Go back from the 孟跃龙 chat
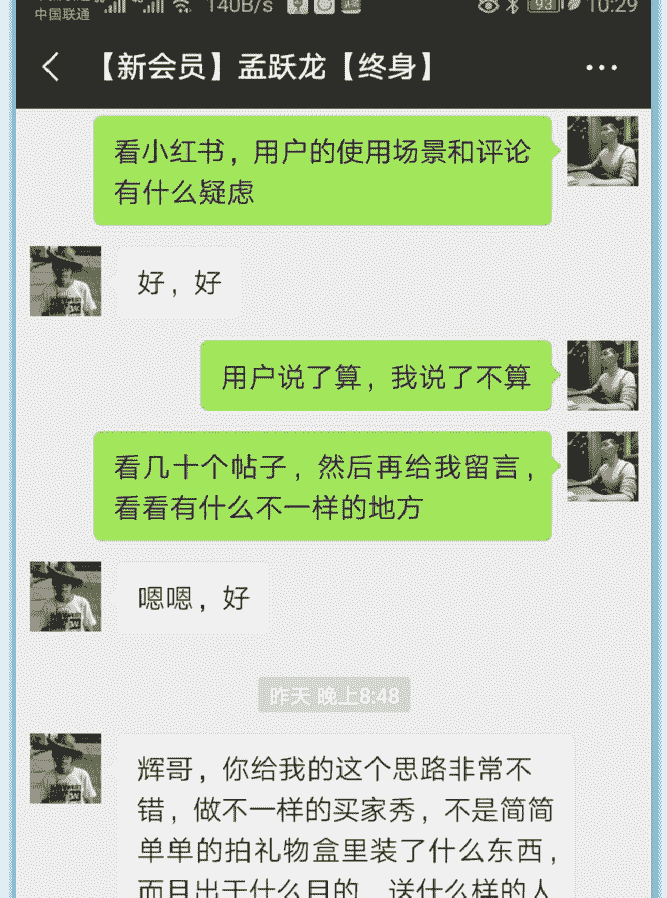The width and height of the screenshot is (667, 898). pos(51,68)
